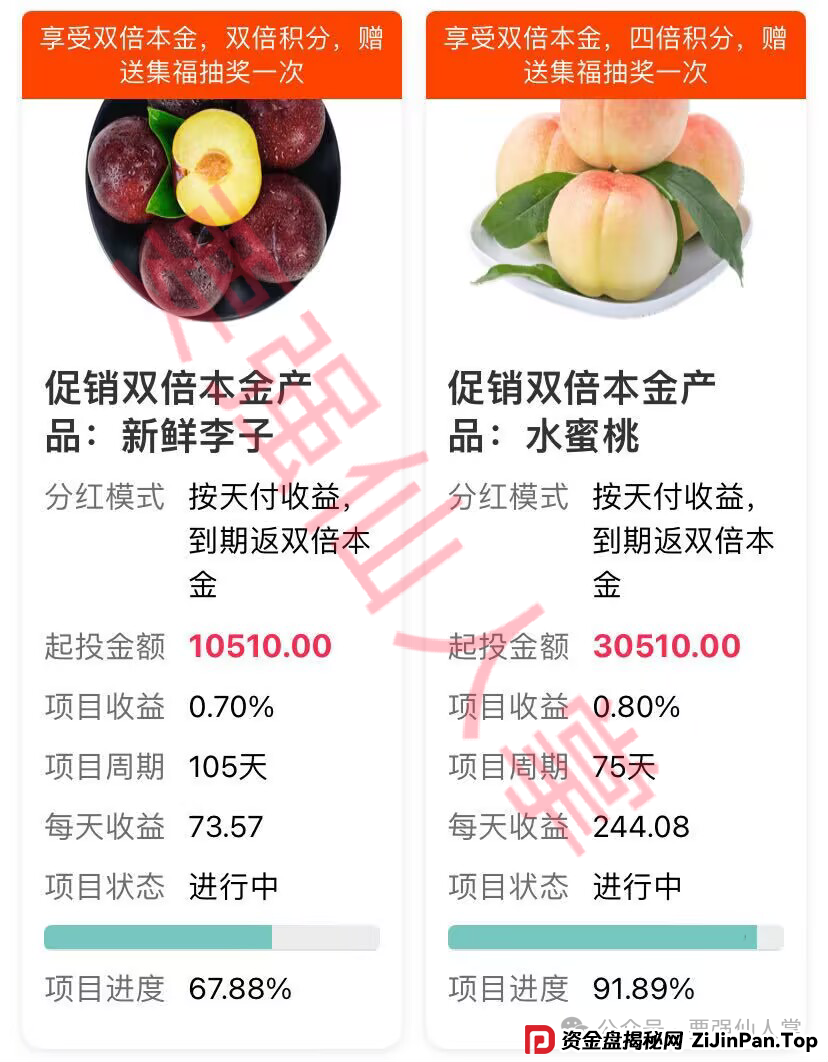
Task: Click the 30510.00 investment amount
Action: coord(666,647)
